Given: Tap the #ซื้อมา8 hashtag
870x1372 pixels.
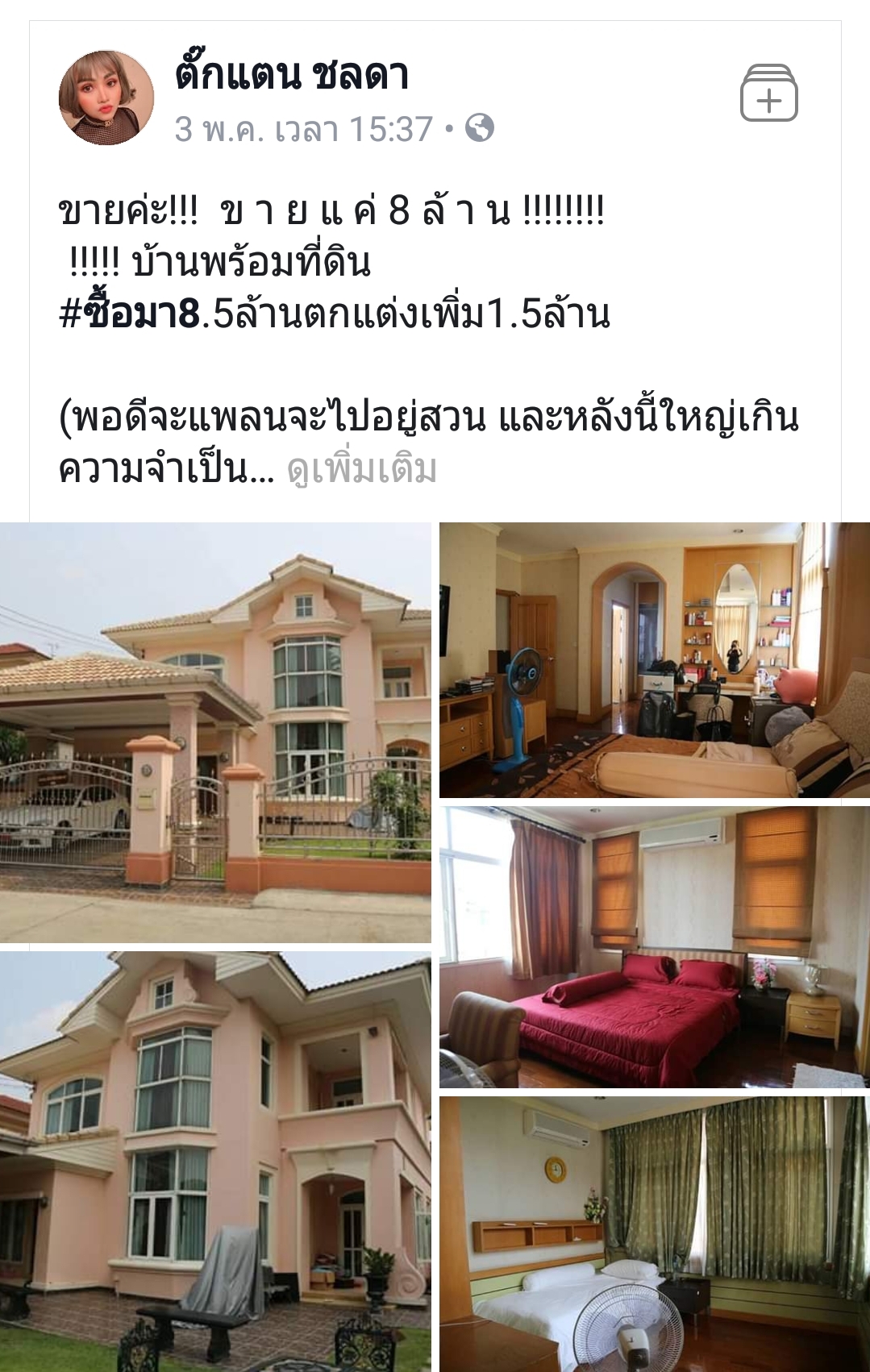Looking at the screenshot, I should pos(131,314).
